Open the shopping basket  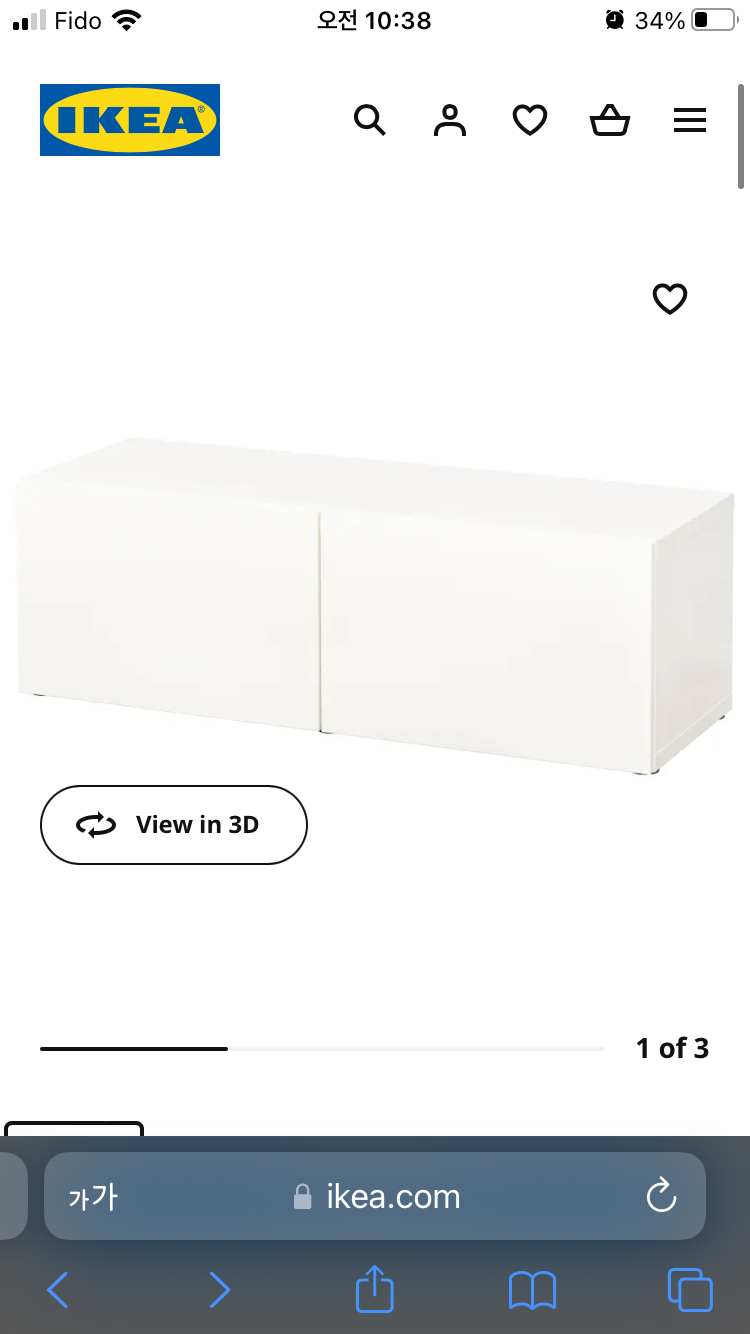[610, 121]
